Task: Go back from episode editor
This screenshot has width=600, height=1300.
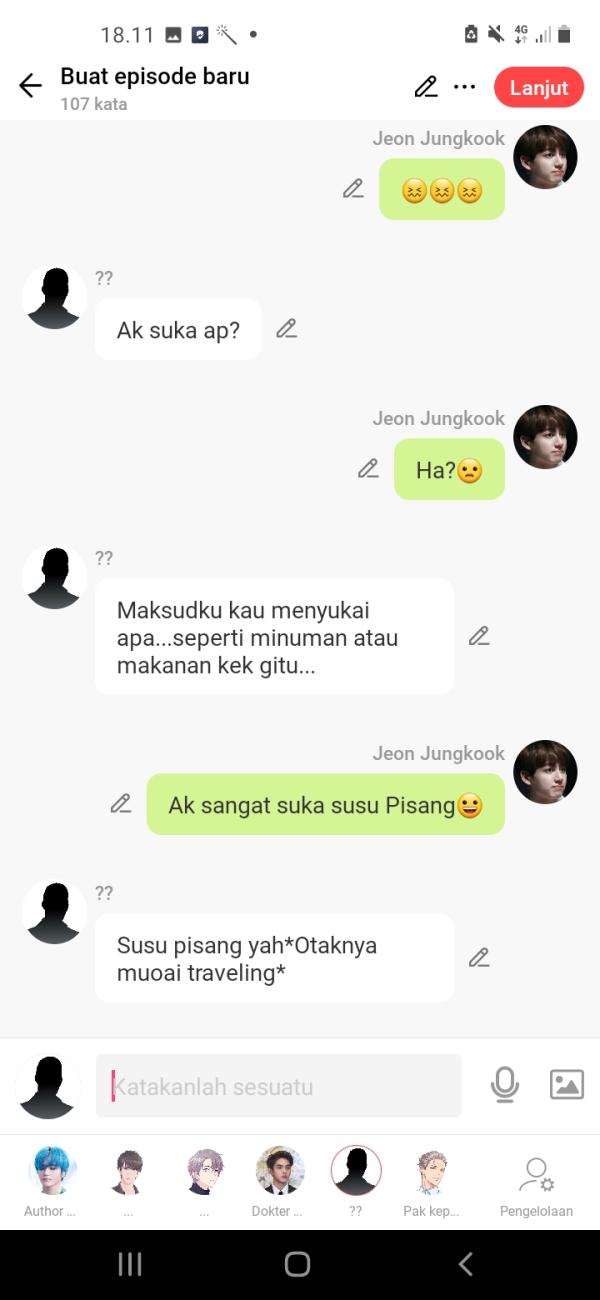Action: (x=30, y=87)
